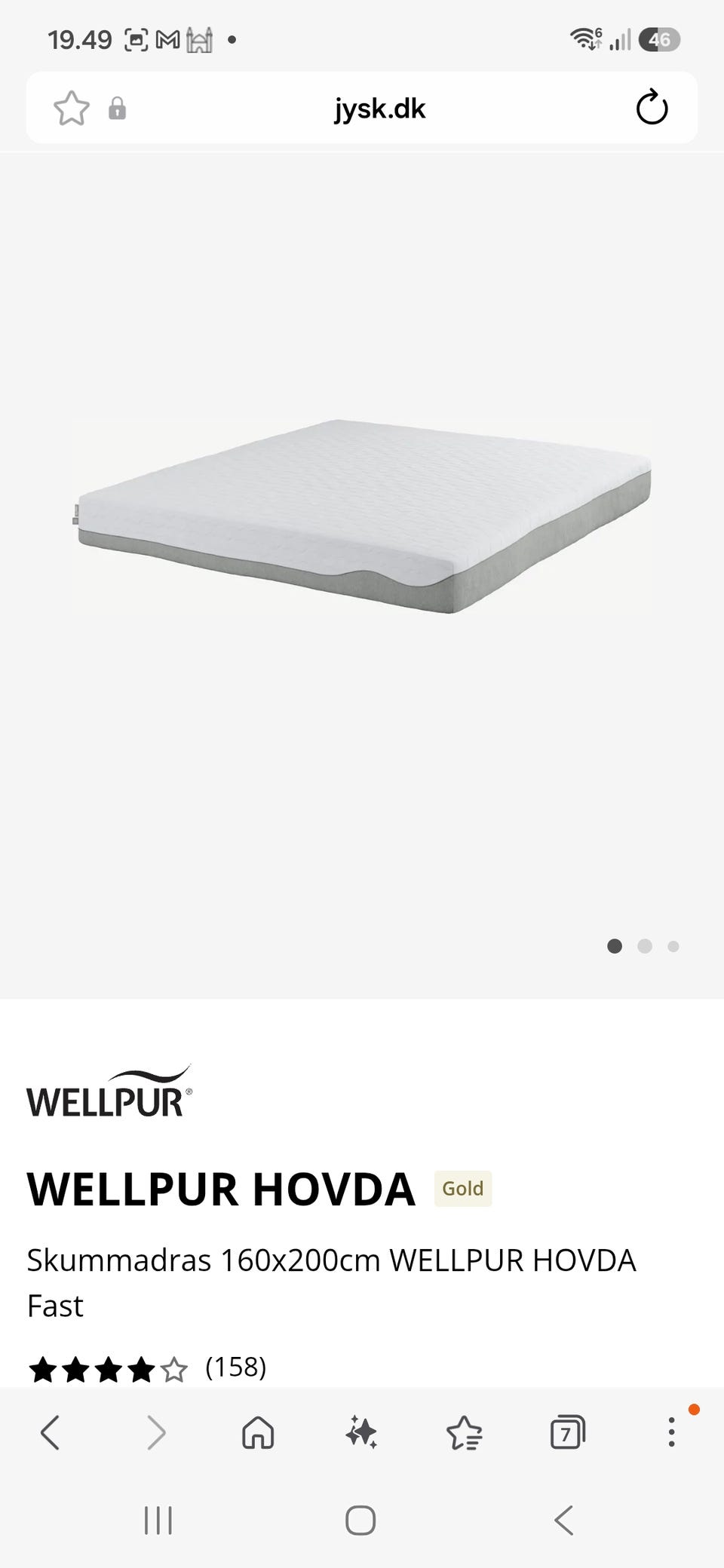Open the browser overflow menu
Image resolution: width=724 pixels, height=1568 pixels.
tap(671, 1432)
